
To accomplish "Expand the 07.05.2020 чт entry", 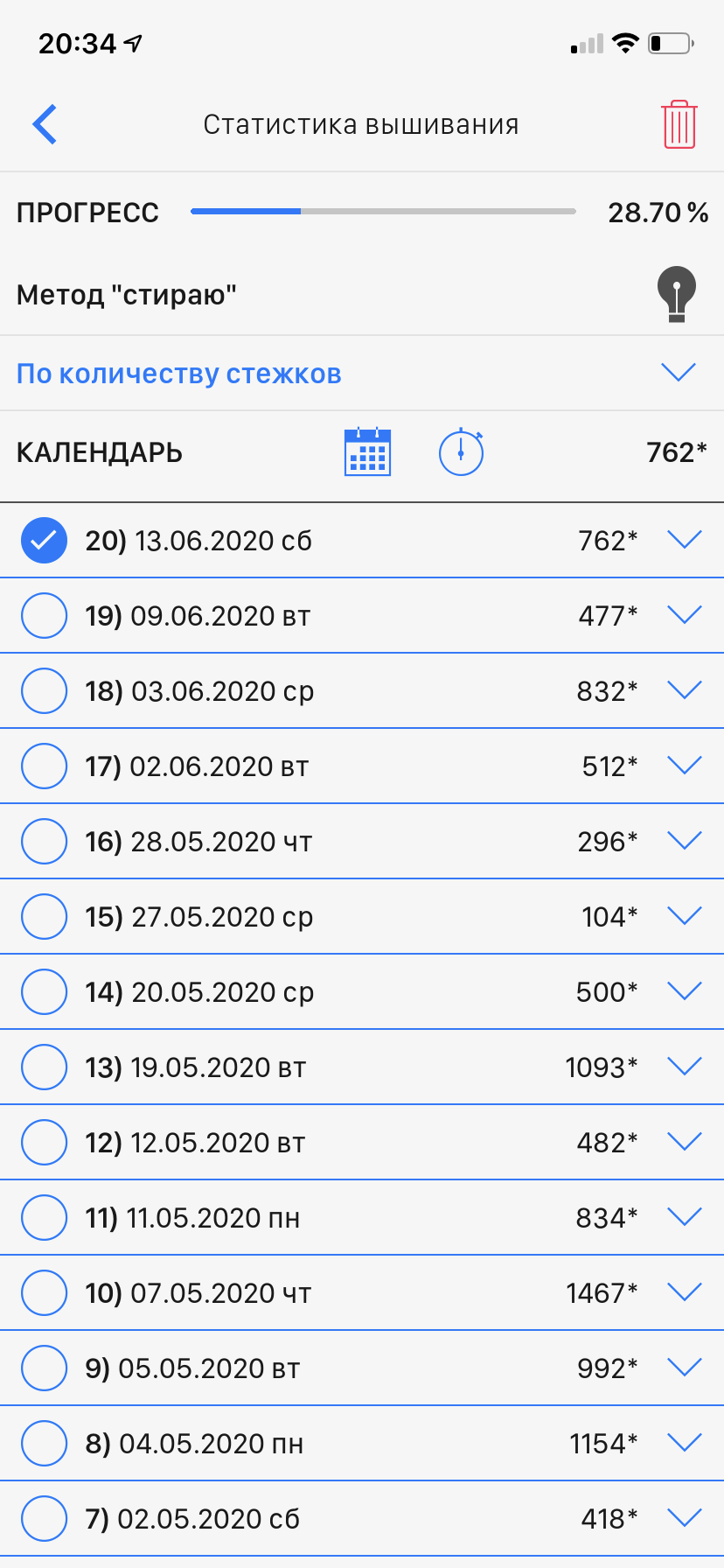I will 684,1293.
